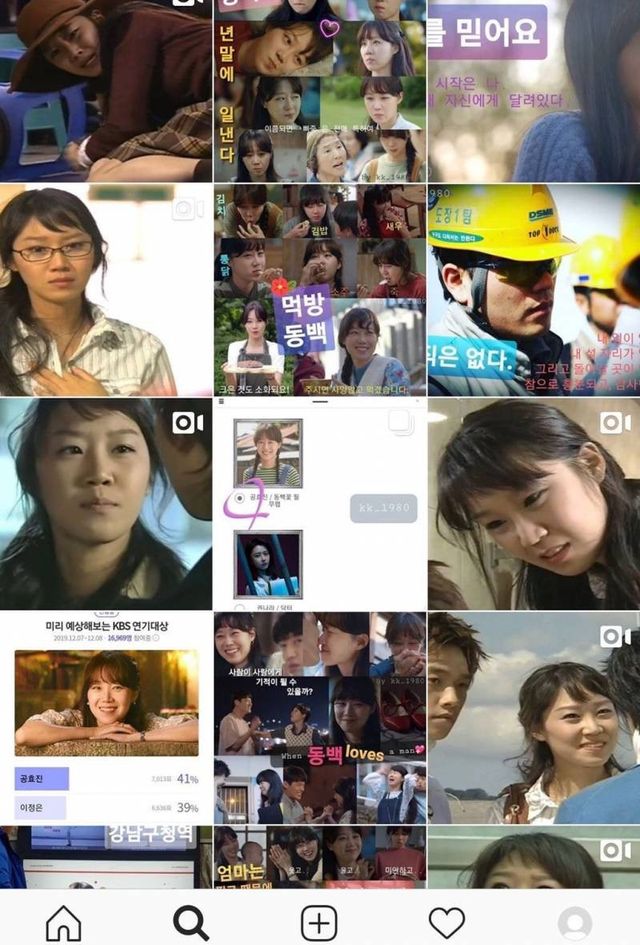Open the woman in brown hat post
The width and height of the screenshot is (640, 945).
tap(106, 90)
